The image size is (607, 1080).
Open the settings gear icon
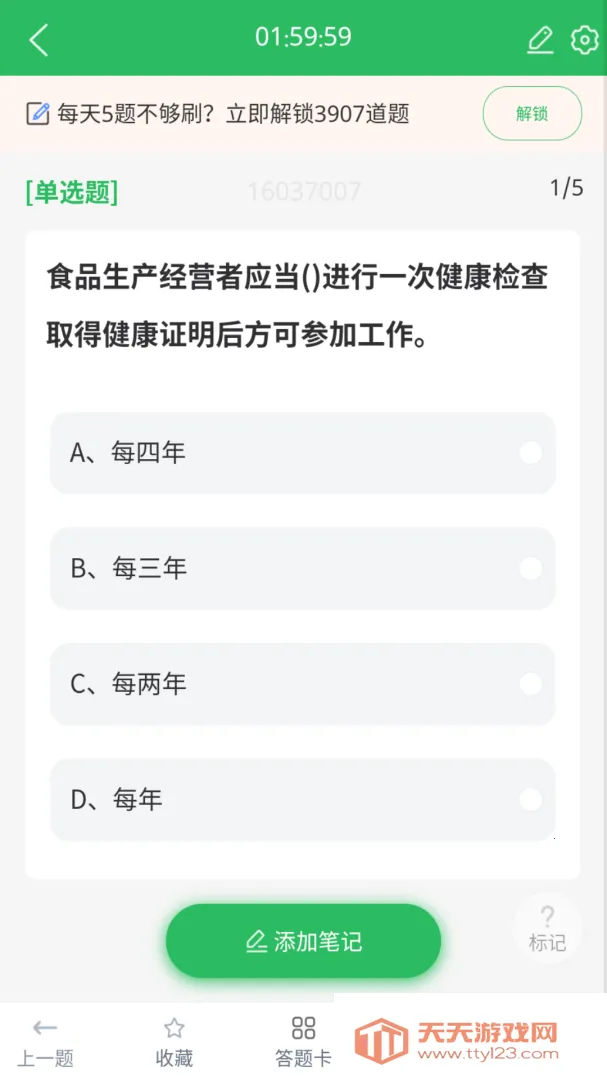(x=584, y=40)
